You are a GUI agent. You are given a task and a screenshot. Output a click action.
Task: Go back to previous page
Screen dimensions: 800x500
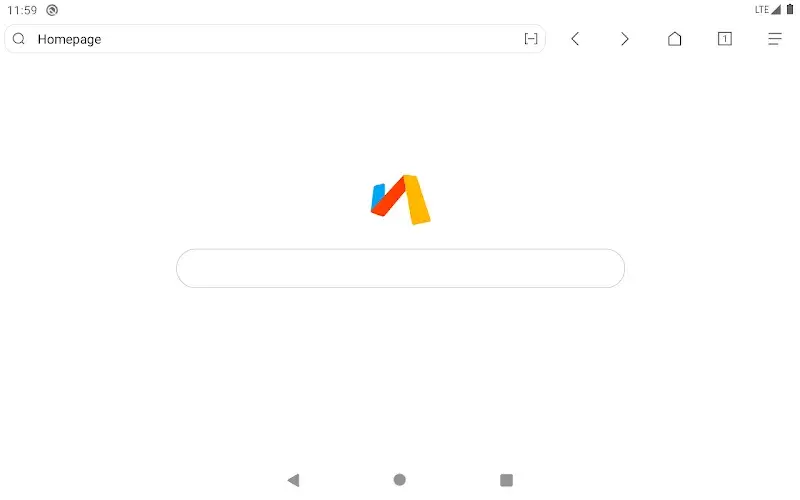coord(575,39)
